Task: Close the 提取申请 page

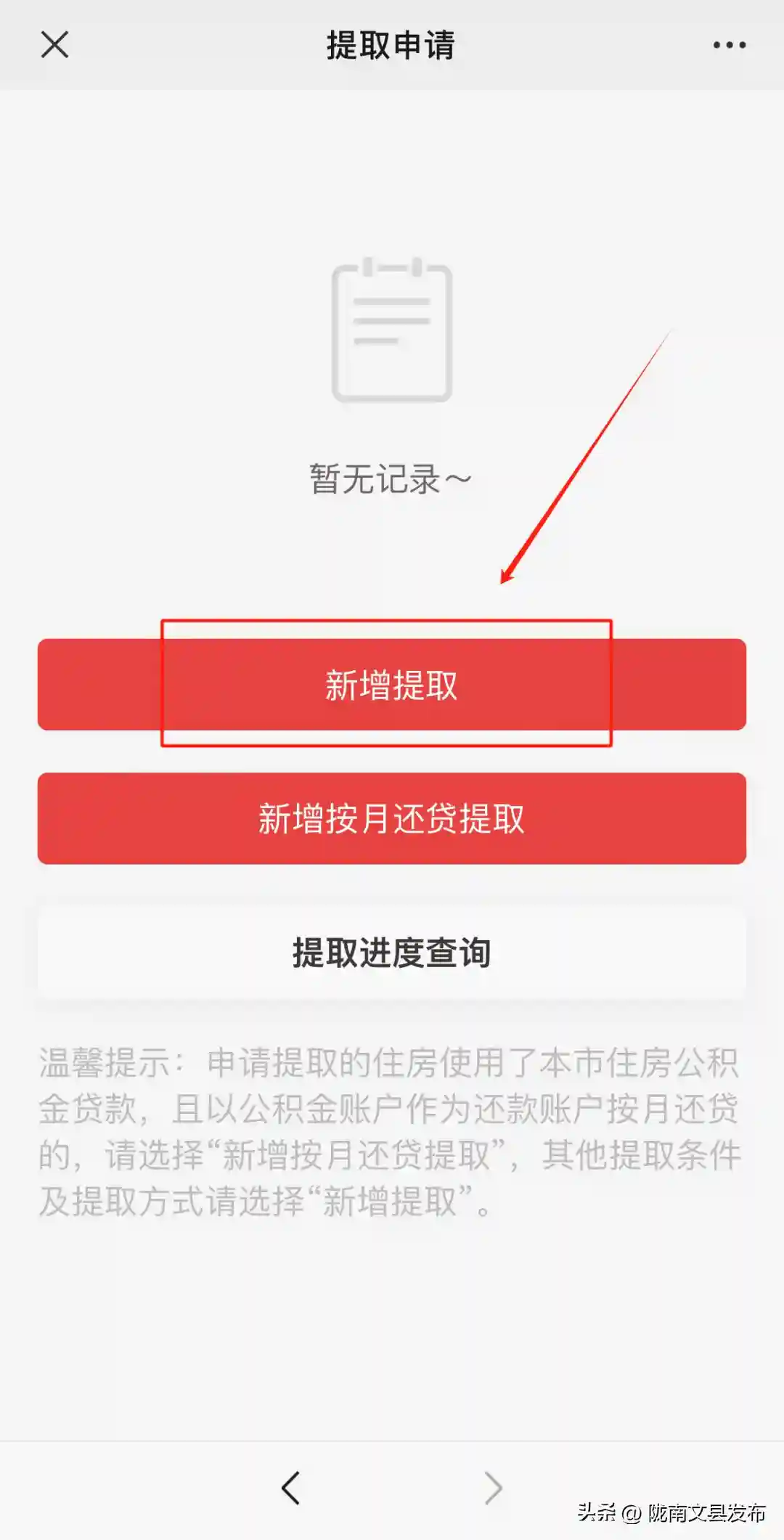Action: (x=54, y=45)
